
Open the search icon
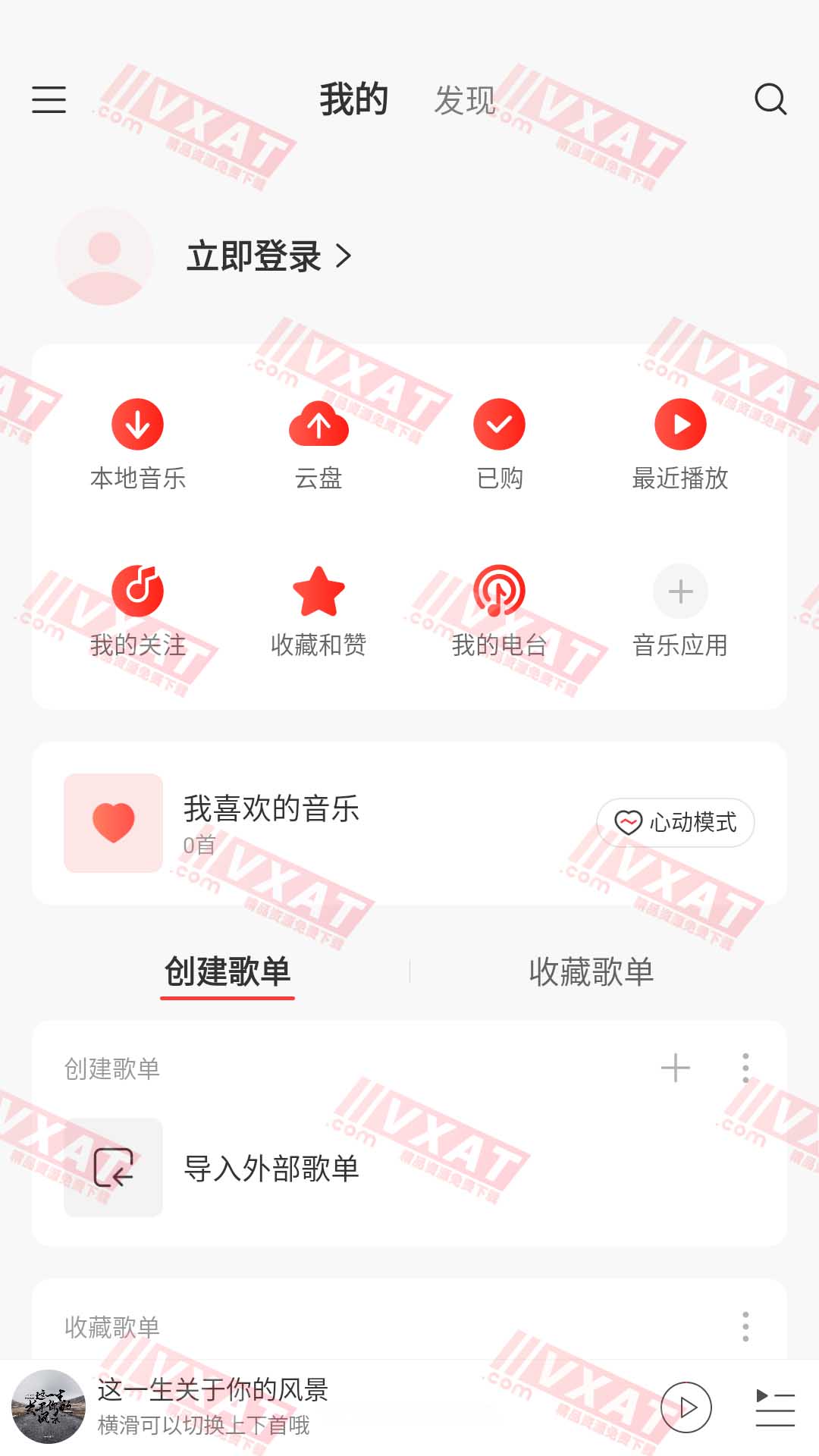click(x=771, y=99)
